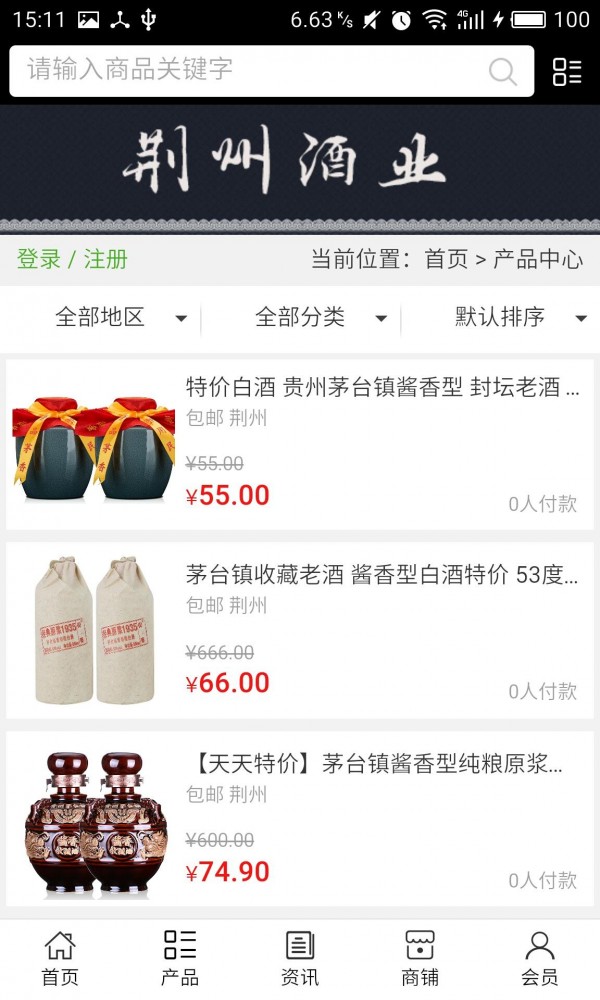Switch to the 会员 member tab
The image size is (600, 1000).
point(540,958)
